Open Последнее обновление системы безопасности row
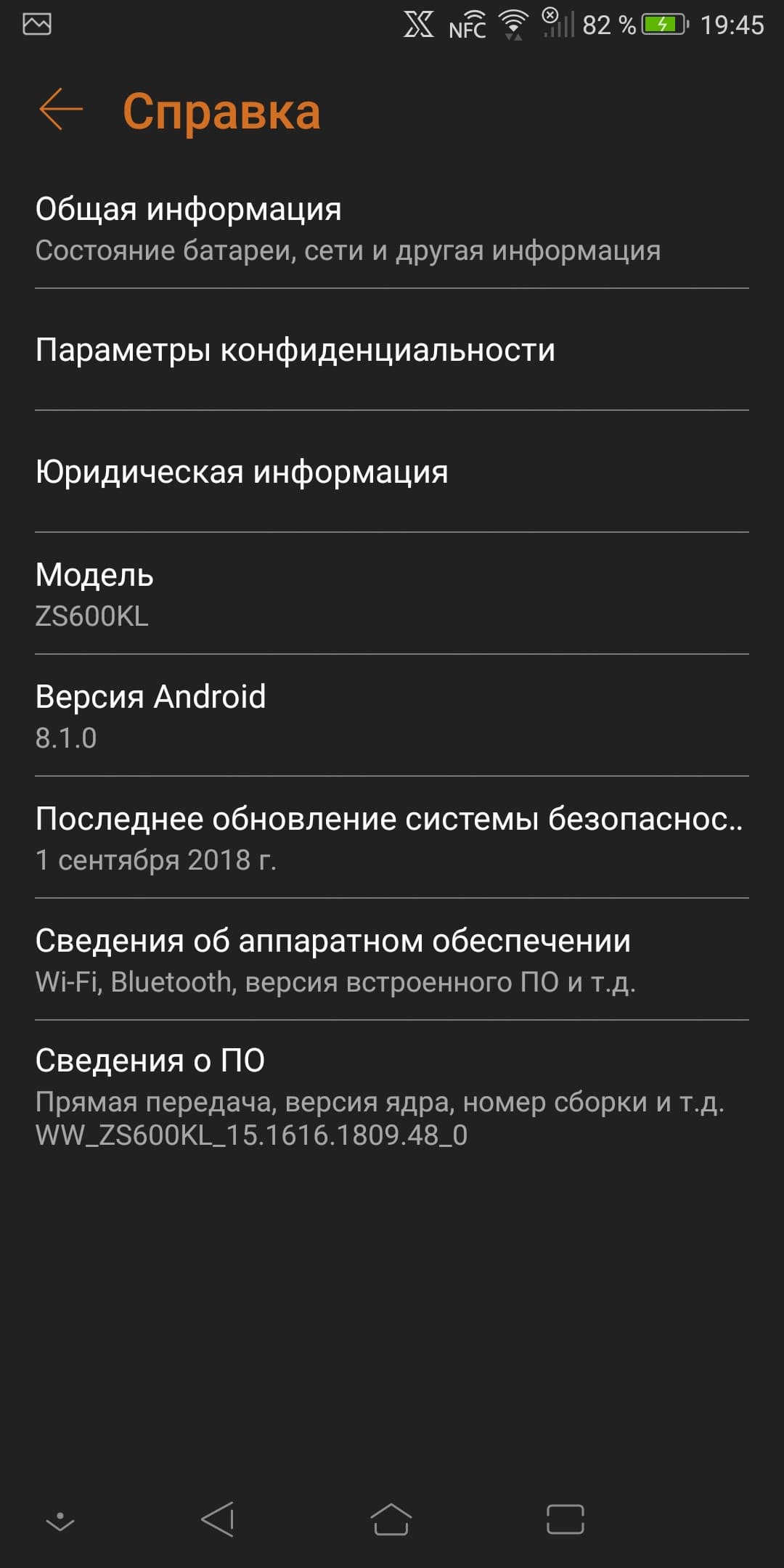This screenshot has width=784, height=1568. (x=392, y=838)
